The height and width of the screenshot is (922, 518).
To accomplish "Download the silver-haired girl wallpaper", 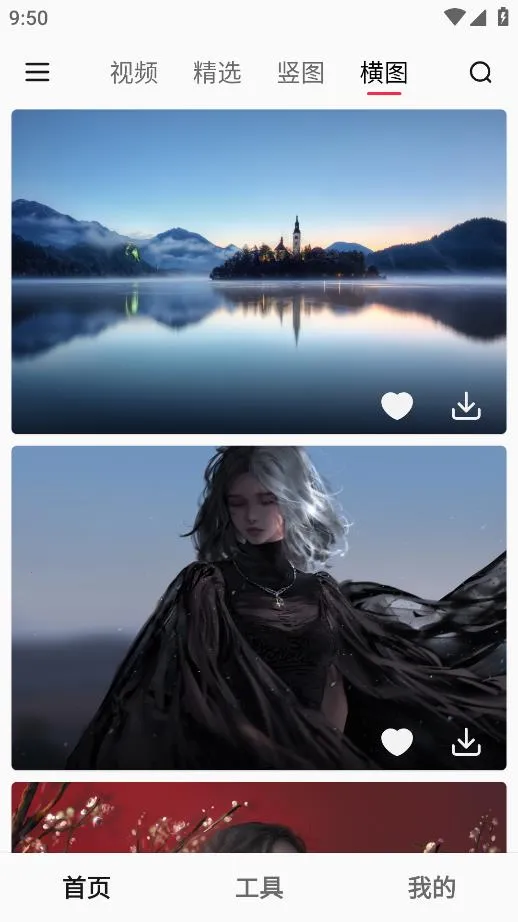I will 466,741.
